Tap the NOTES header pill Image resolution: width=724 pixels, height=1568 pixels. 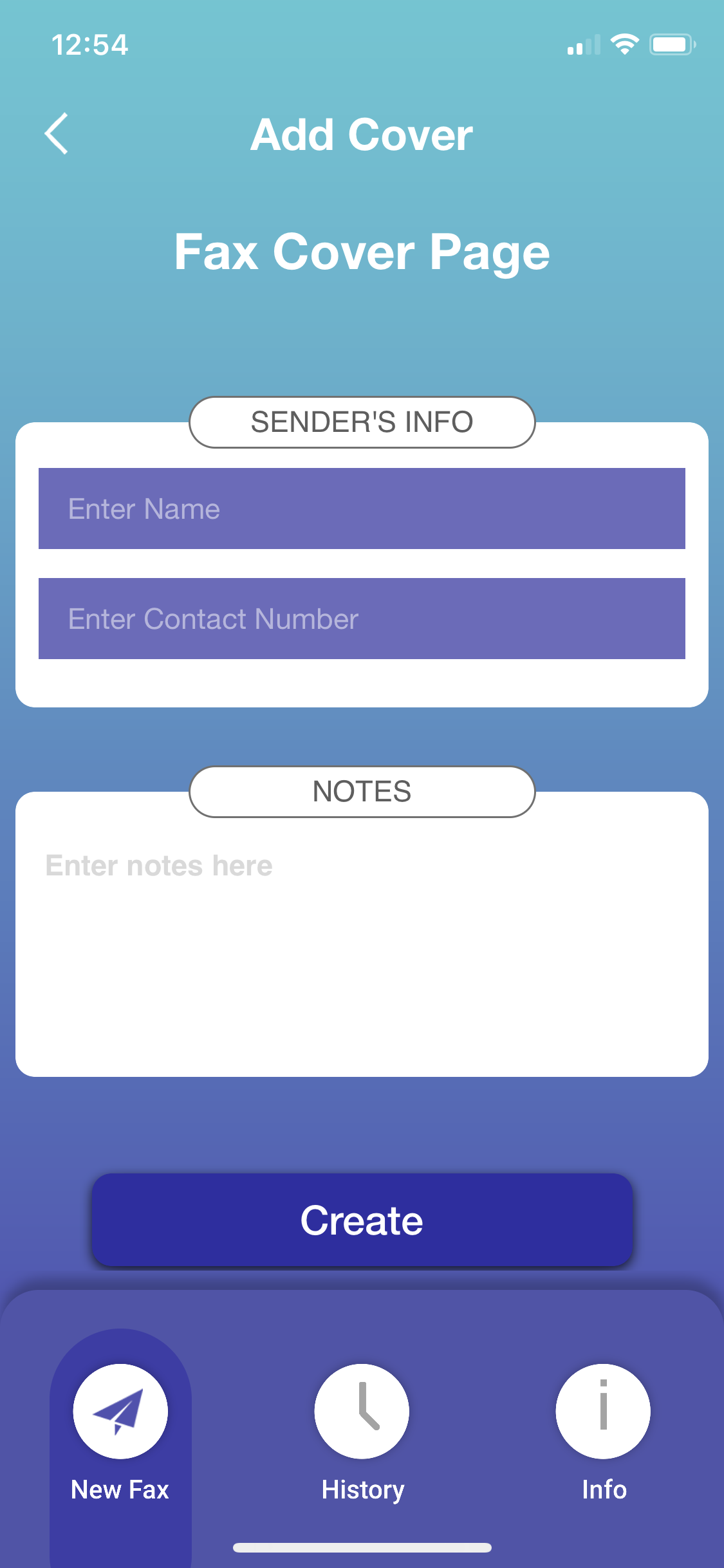pos(362,791)
